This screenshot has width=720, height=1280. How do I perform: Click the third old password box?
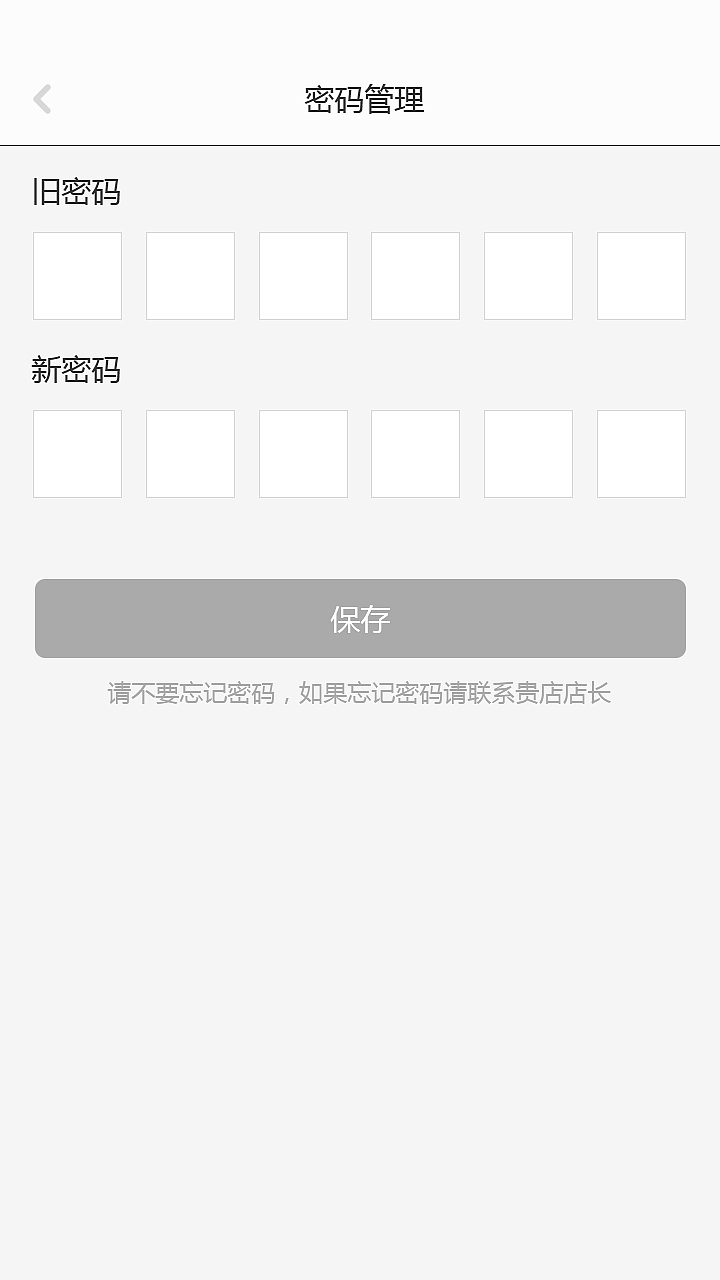(303, 276)
